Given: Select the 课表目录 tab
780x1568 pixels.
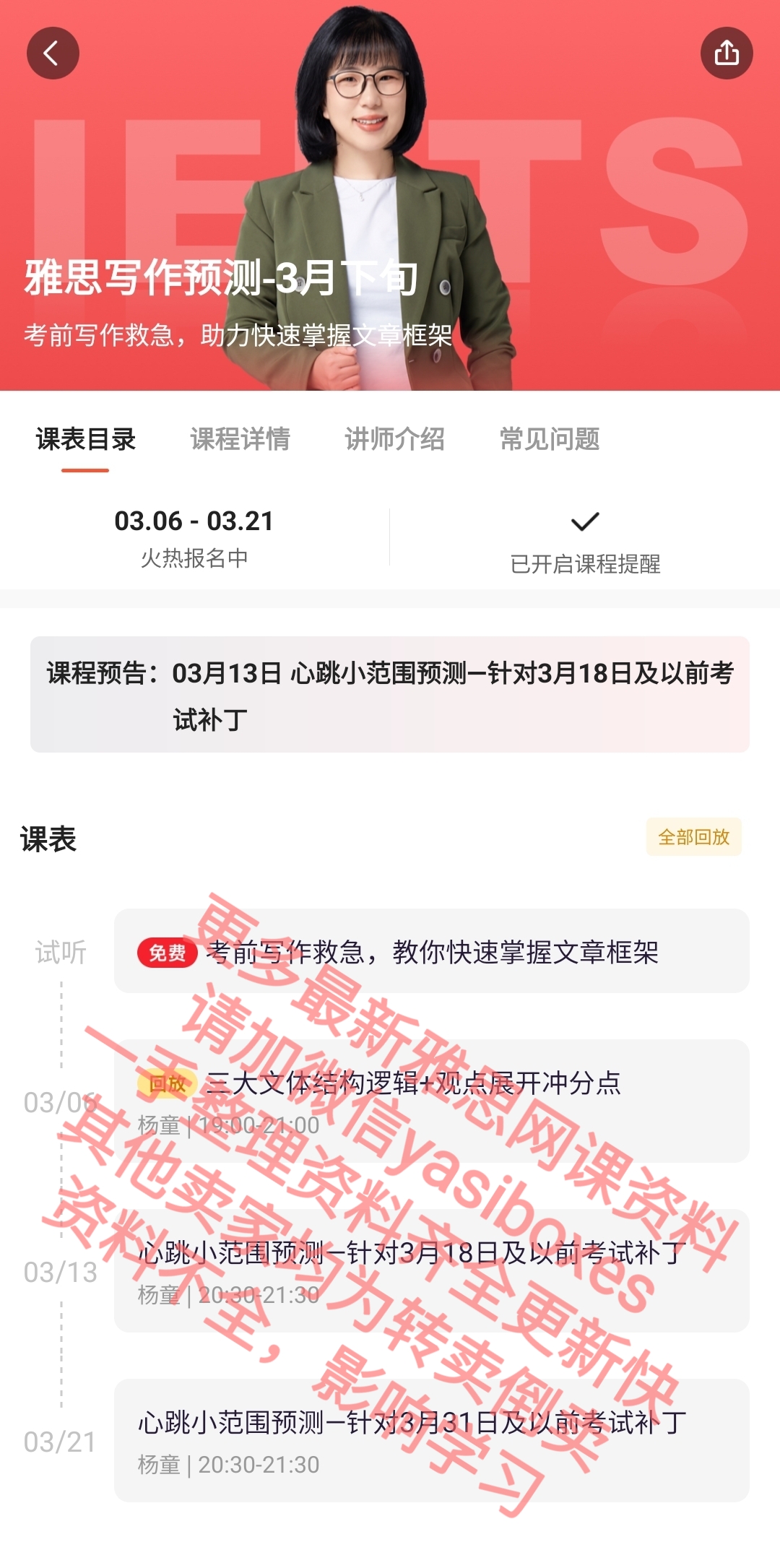Looking at the screenshot, I should click(x=85, y=439).
